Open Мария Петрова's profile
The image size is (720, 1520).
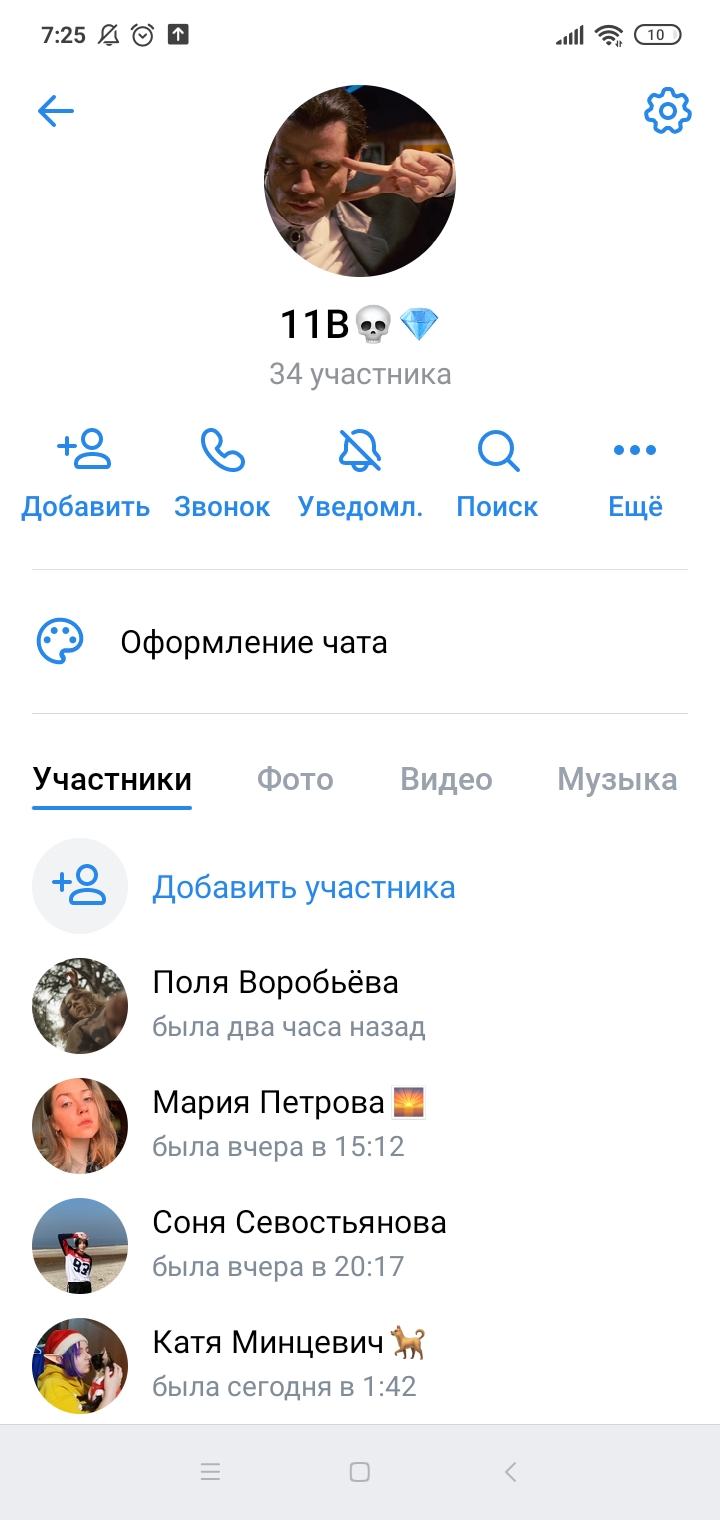[x=268, y=1124]
